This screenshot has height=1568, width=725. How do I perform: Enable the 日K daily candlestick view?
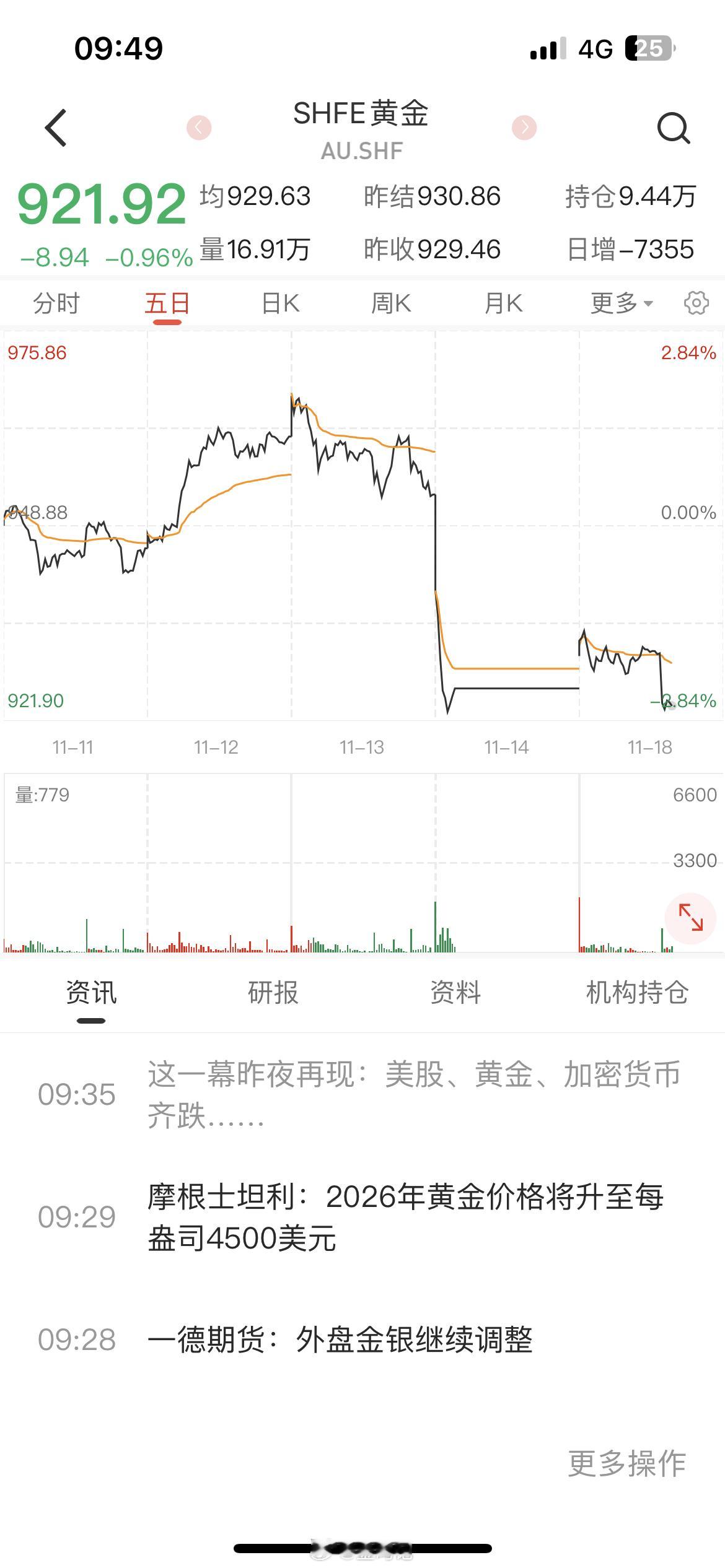(x=281, y=303)
